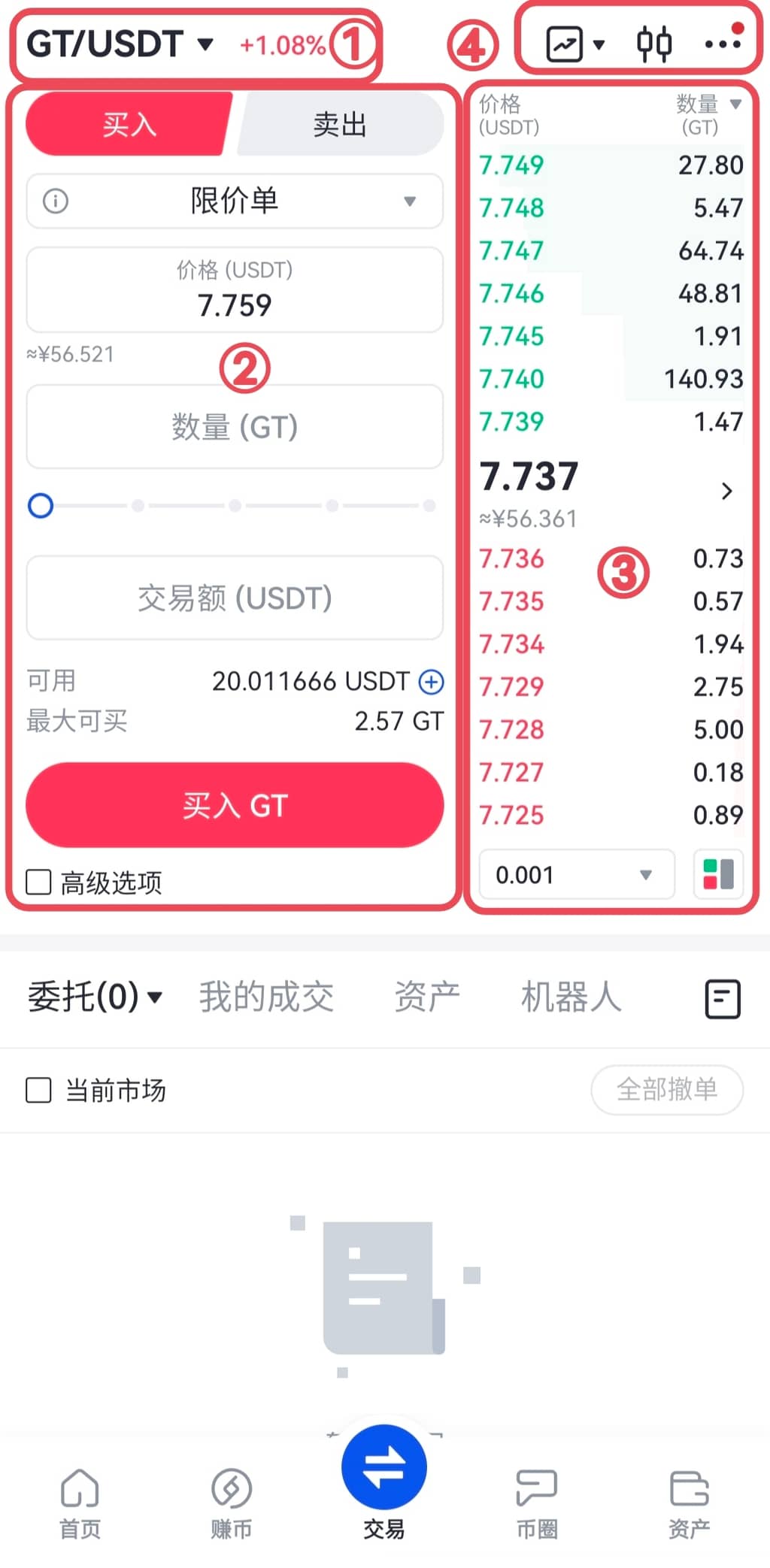Cancel all orders with 全部撤单

(667, 1089)
